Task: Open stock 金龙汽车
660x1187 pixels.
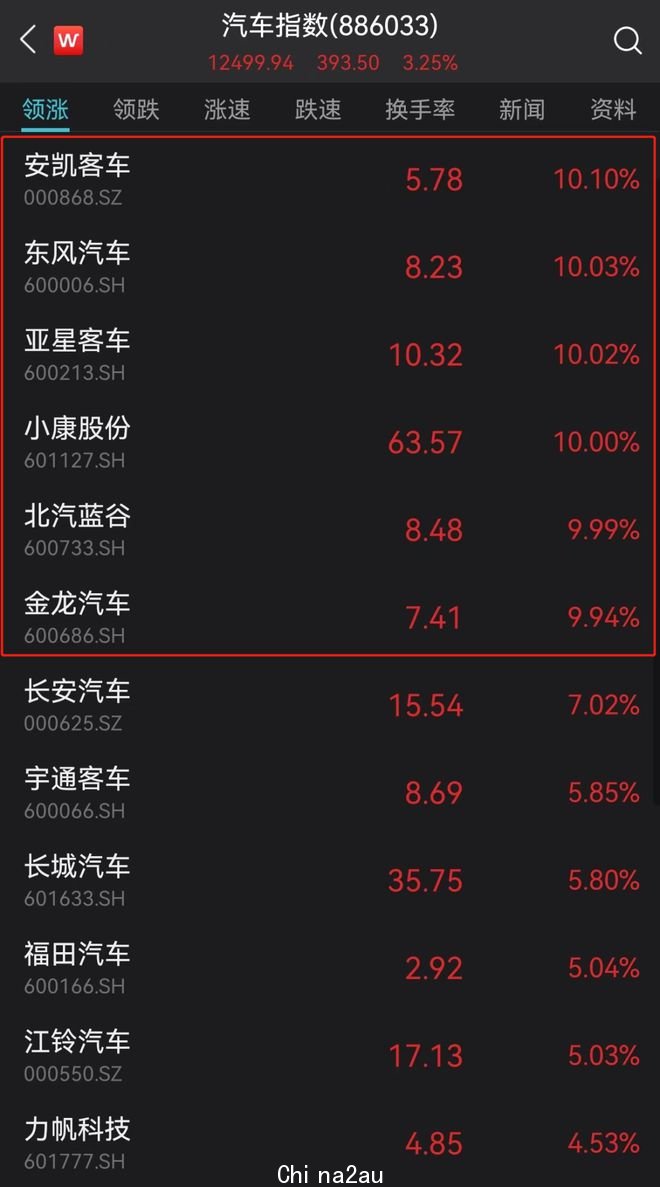Action: click(x=330, y=618)
